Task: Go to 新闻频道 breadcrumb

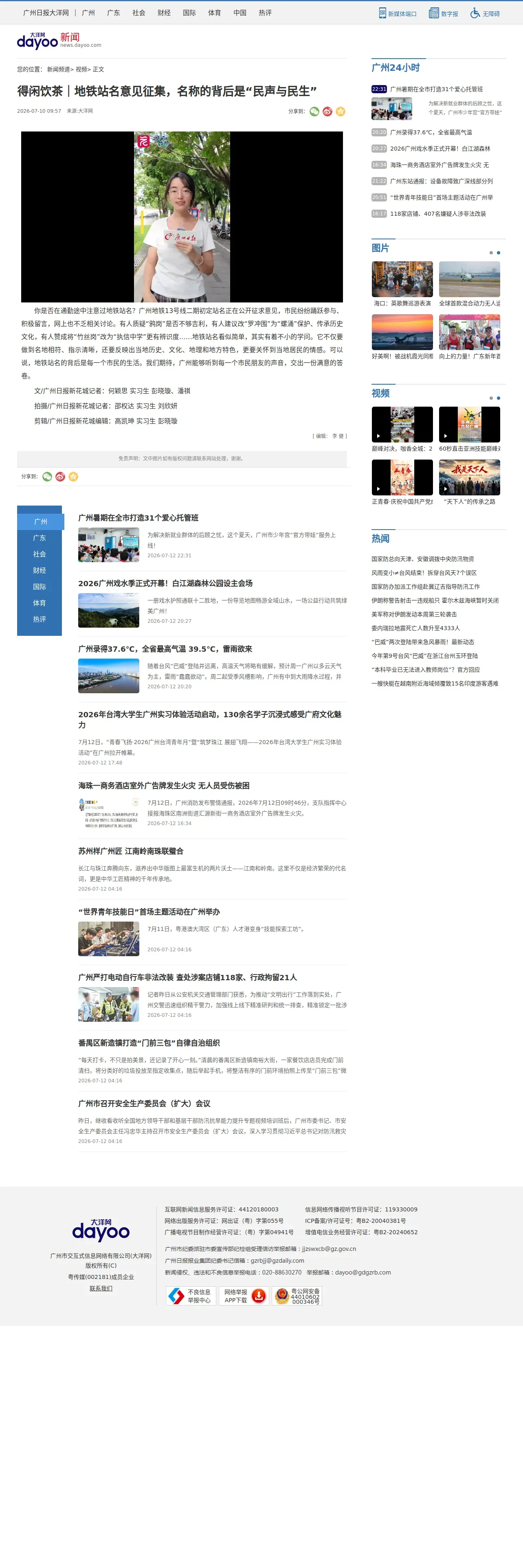Action: pos(58,69)
